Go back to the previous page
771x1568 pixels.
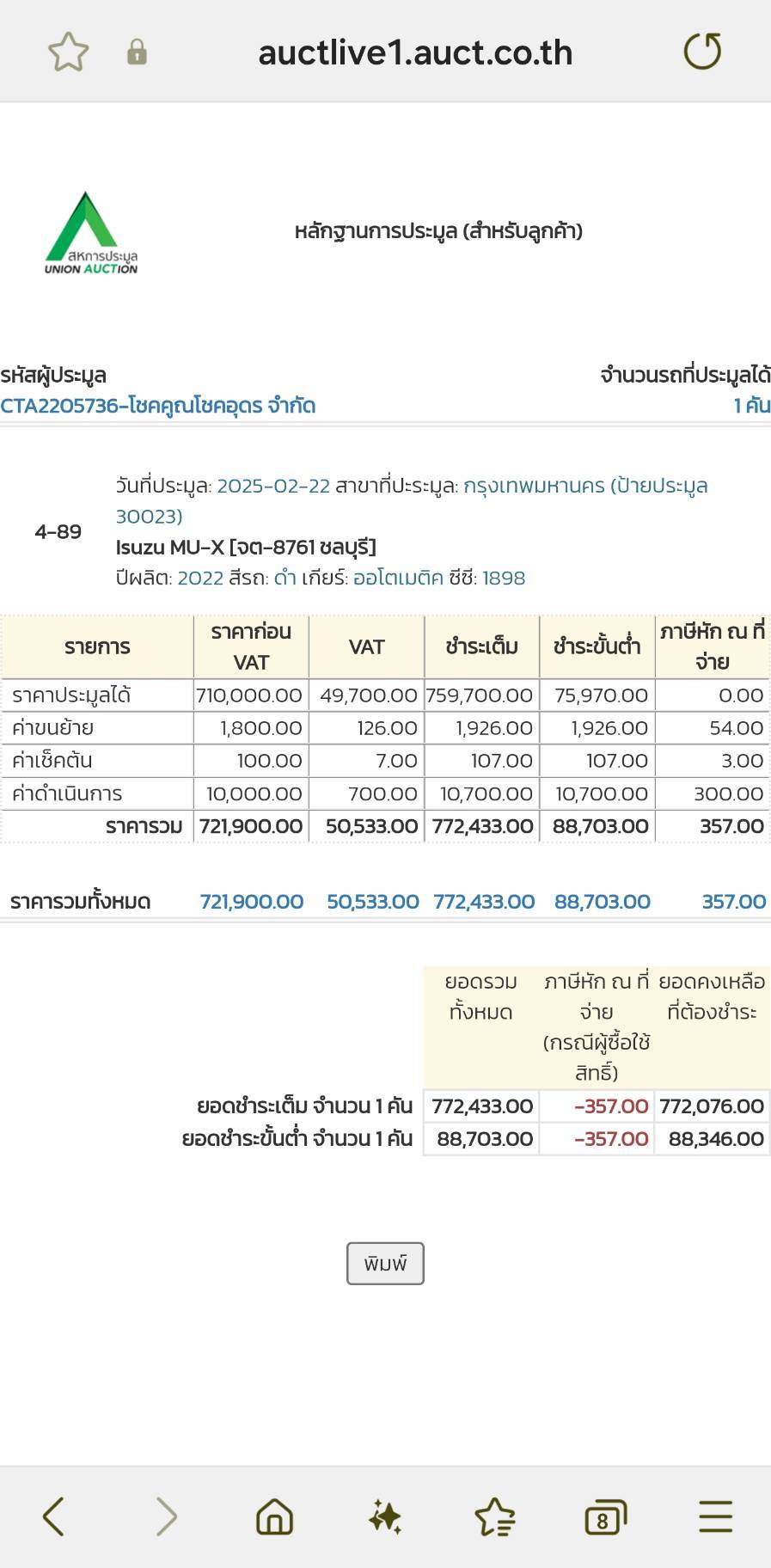(54, 1516)
